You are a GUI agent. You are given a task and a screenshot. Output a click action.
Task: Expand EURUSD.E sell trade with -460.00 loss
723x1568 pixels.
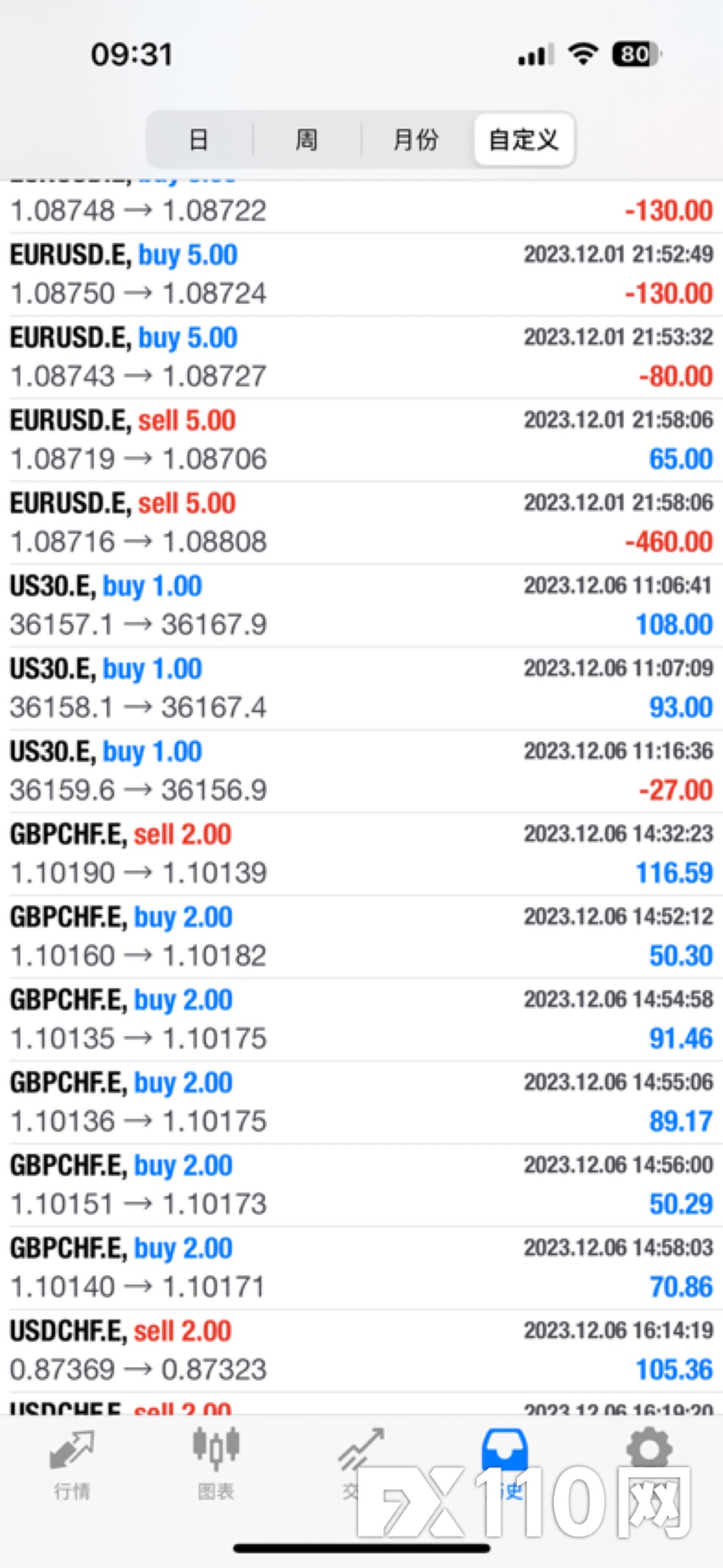pos(361,523)
